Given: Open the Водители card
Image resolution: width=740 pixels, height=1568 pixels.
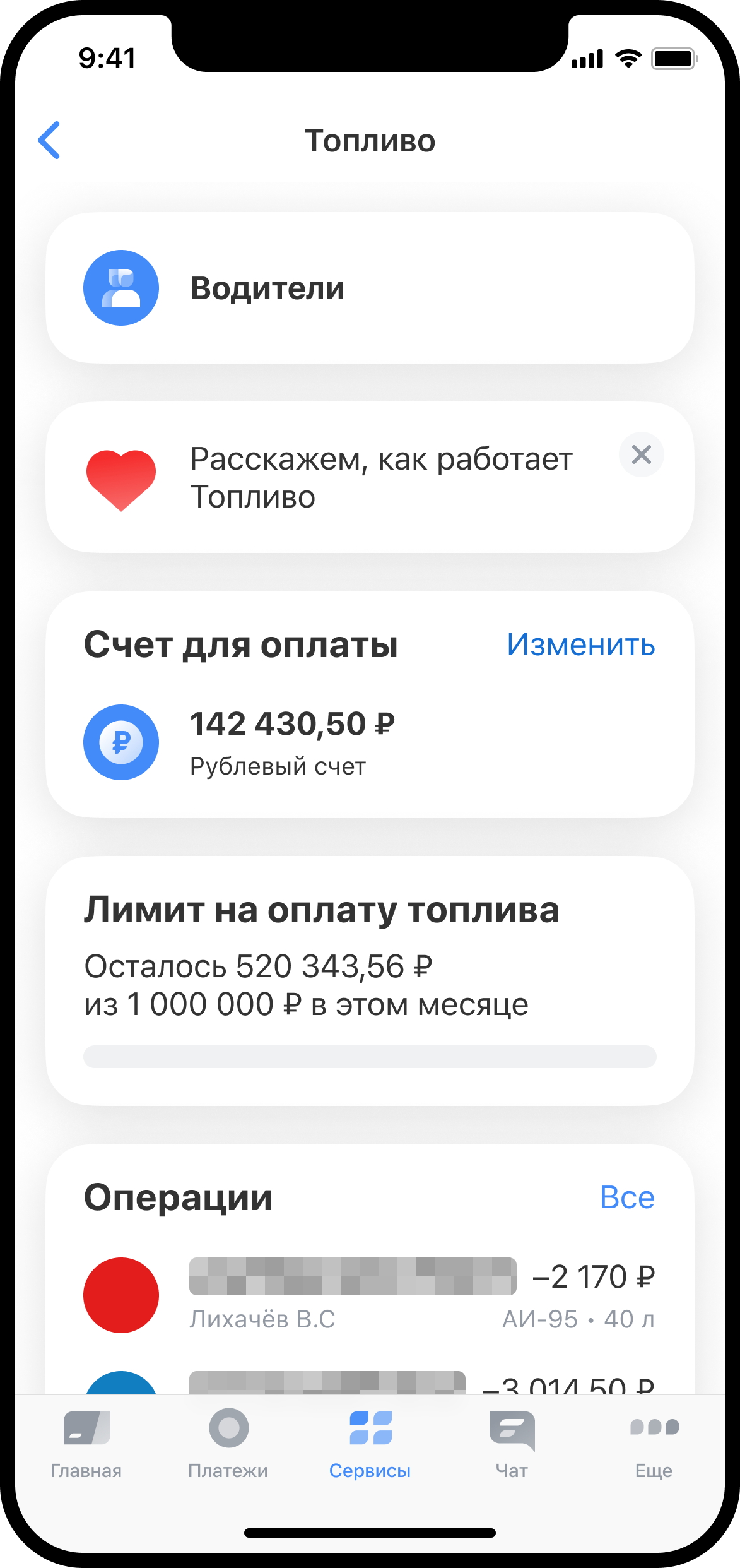Looking at the screenshot, I should (x=369, y=288).
